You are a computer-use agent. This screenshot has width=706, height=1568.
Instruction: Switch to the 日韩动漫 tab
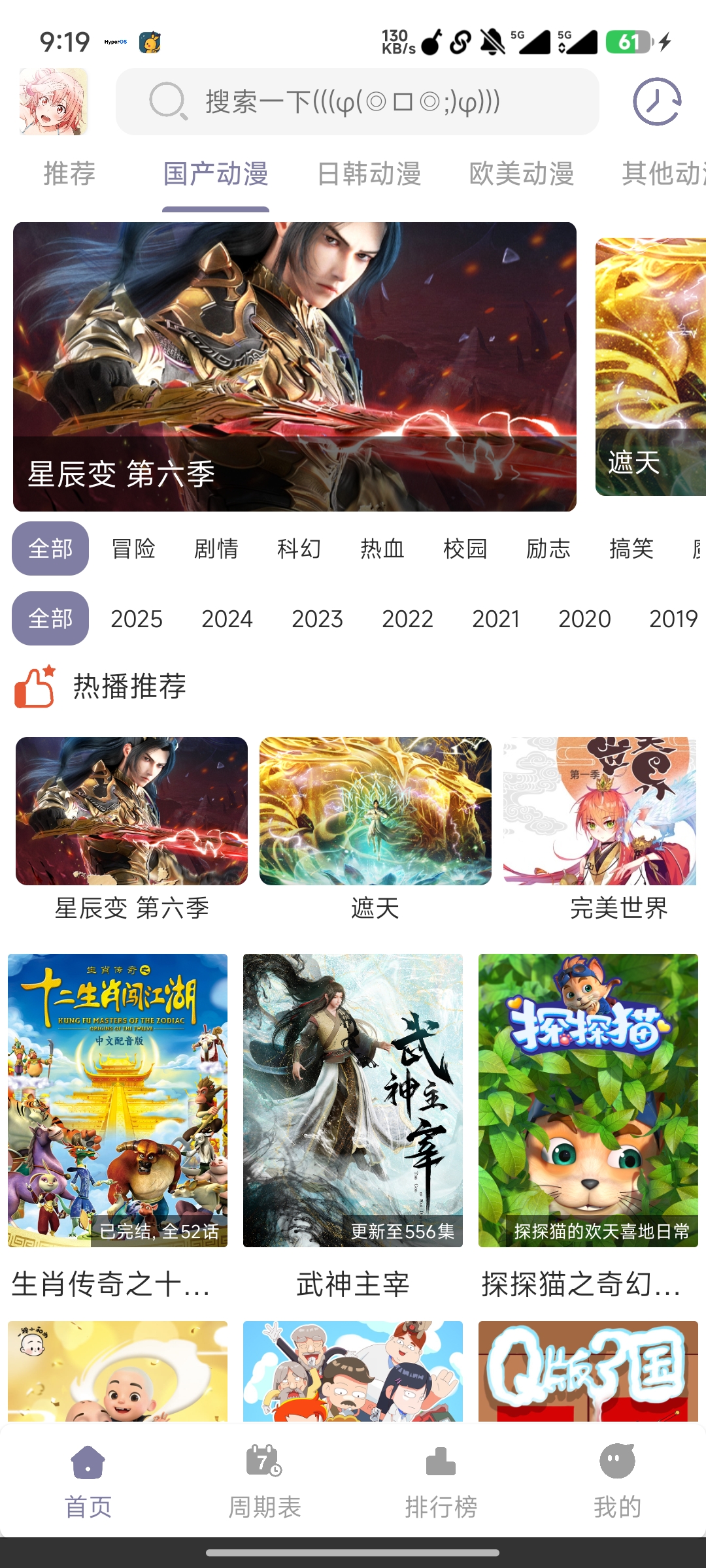pos(370,174)
